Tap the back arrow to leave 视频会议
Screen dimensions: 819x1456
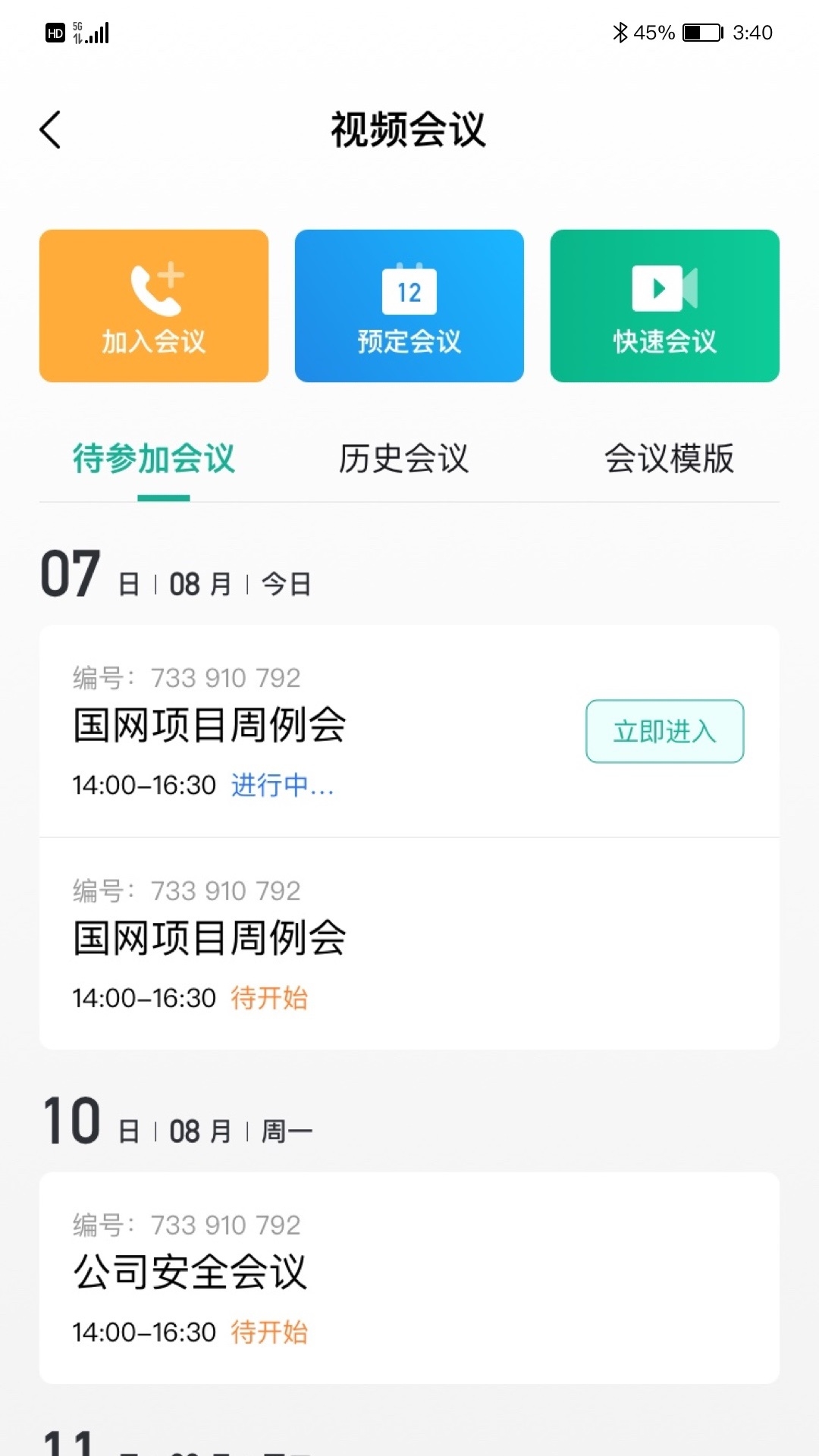coord(50,129)
